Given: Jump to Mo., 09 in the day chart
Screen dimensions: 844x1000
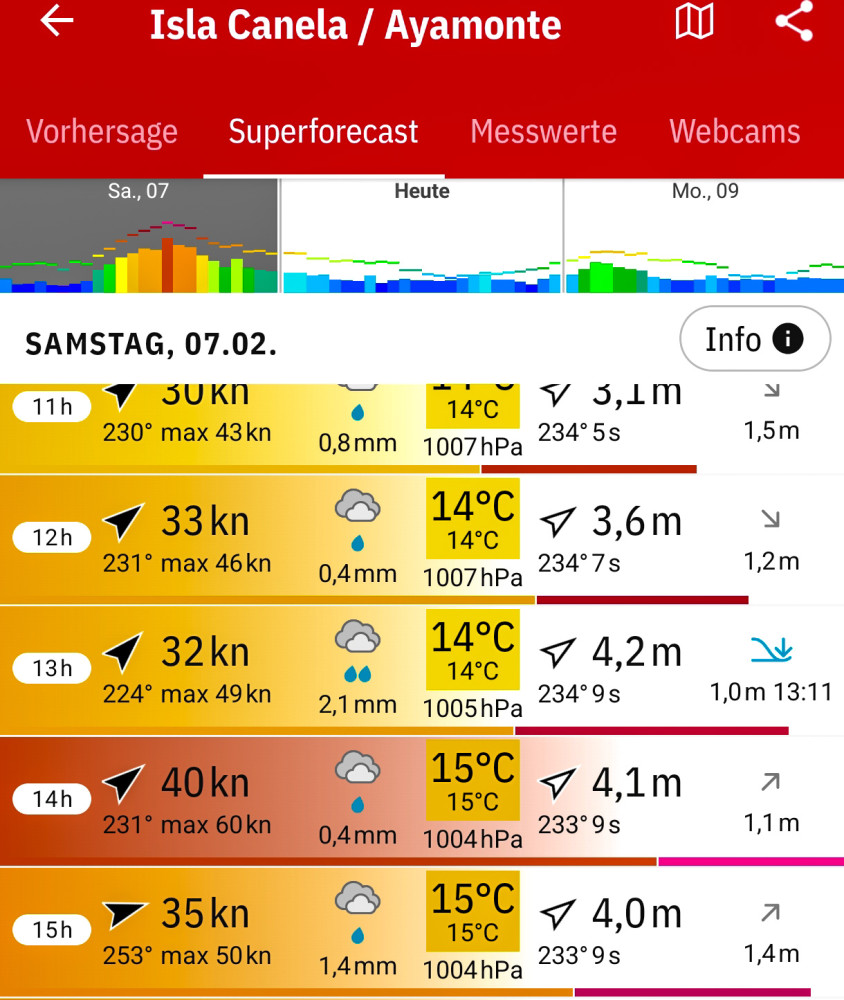Looking at the screenshot, I should pyautogui.click(x=704, y=236).
